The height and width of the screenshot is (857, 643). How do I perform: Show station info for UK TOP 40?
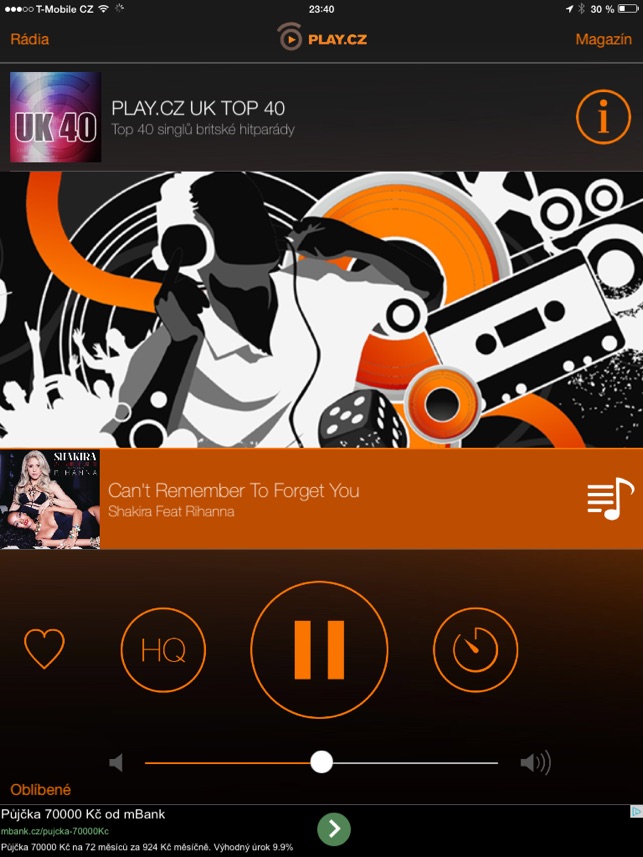point(603,119)
